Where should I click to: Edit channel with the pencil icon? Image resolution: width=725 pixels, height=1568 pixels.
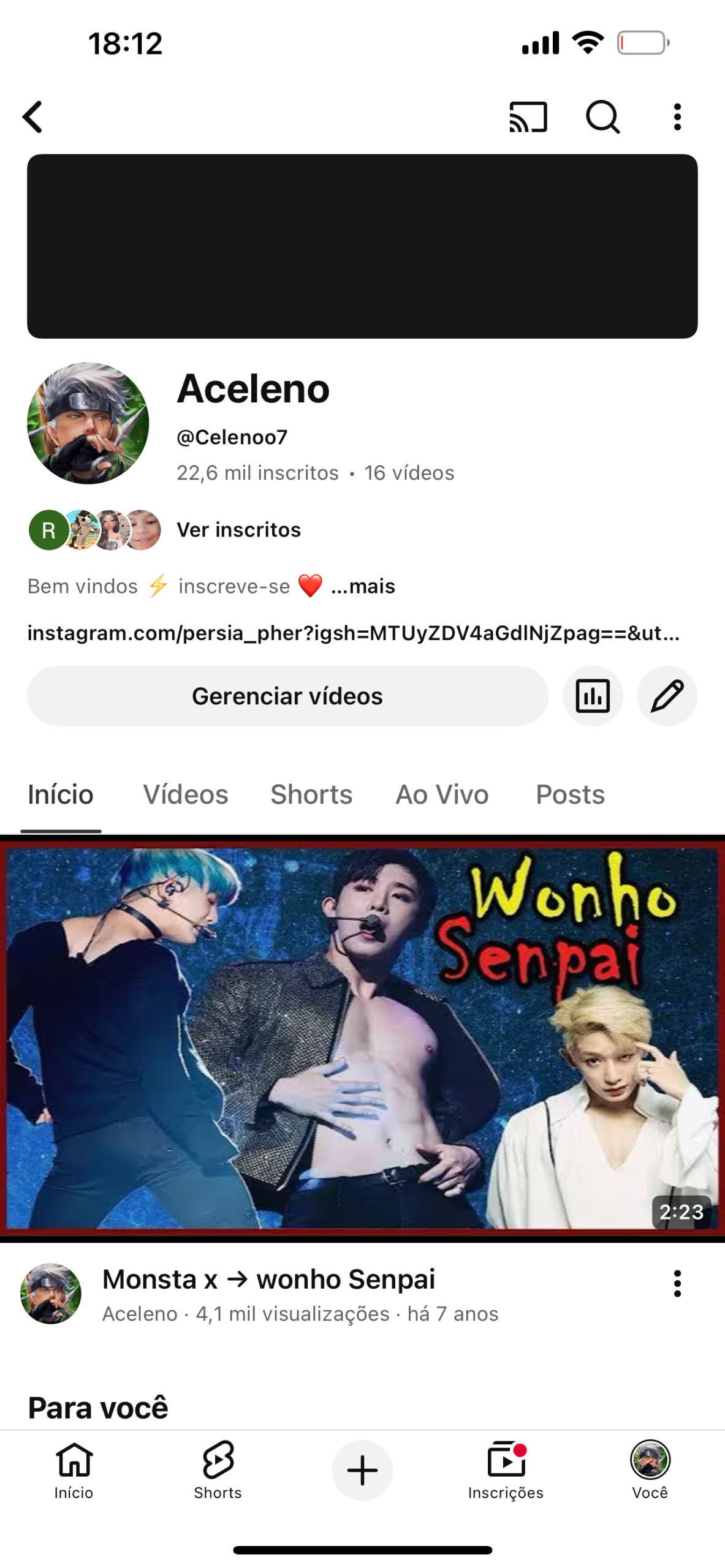(x=667, y=696)
